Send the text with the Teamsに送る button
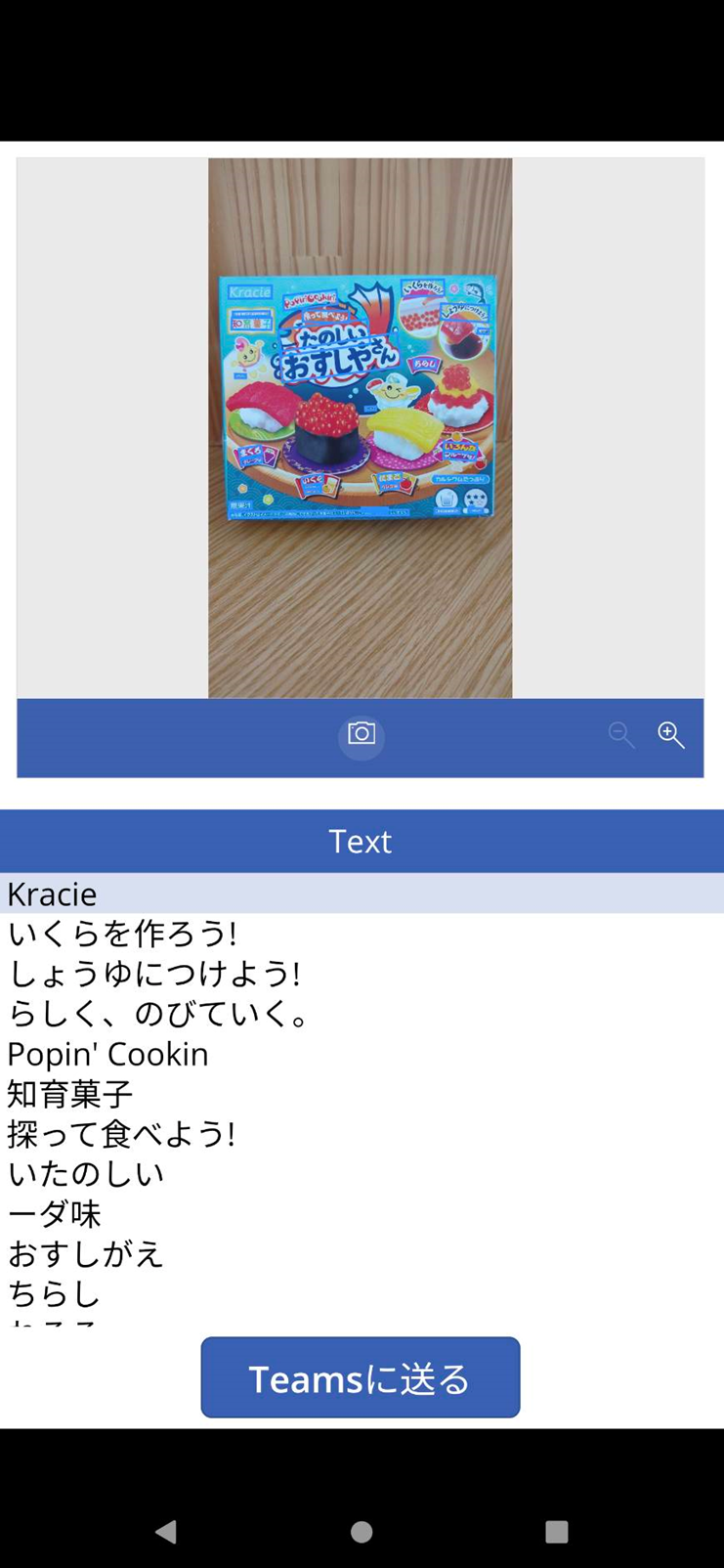724x1568 pixels. [x=361, y=1377]
